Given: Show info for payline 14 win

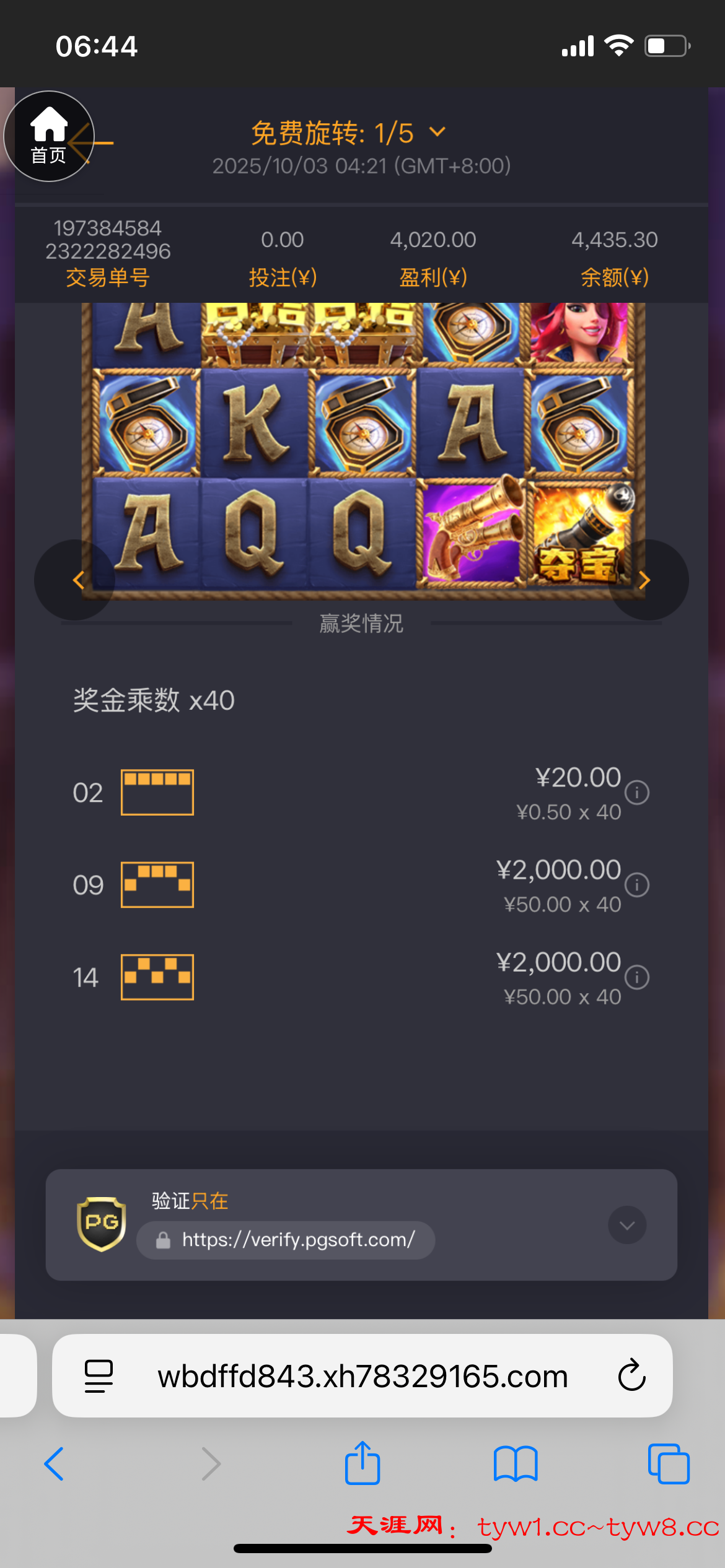Looking at the screenshot, I should (x=636, y=977).
